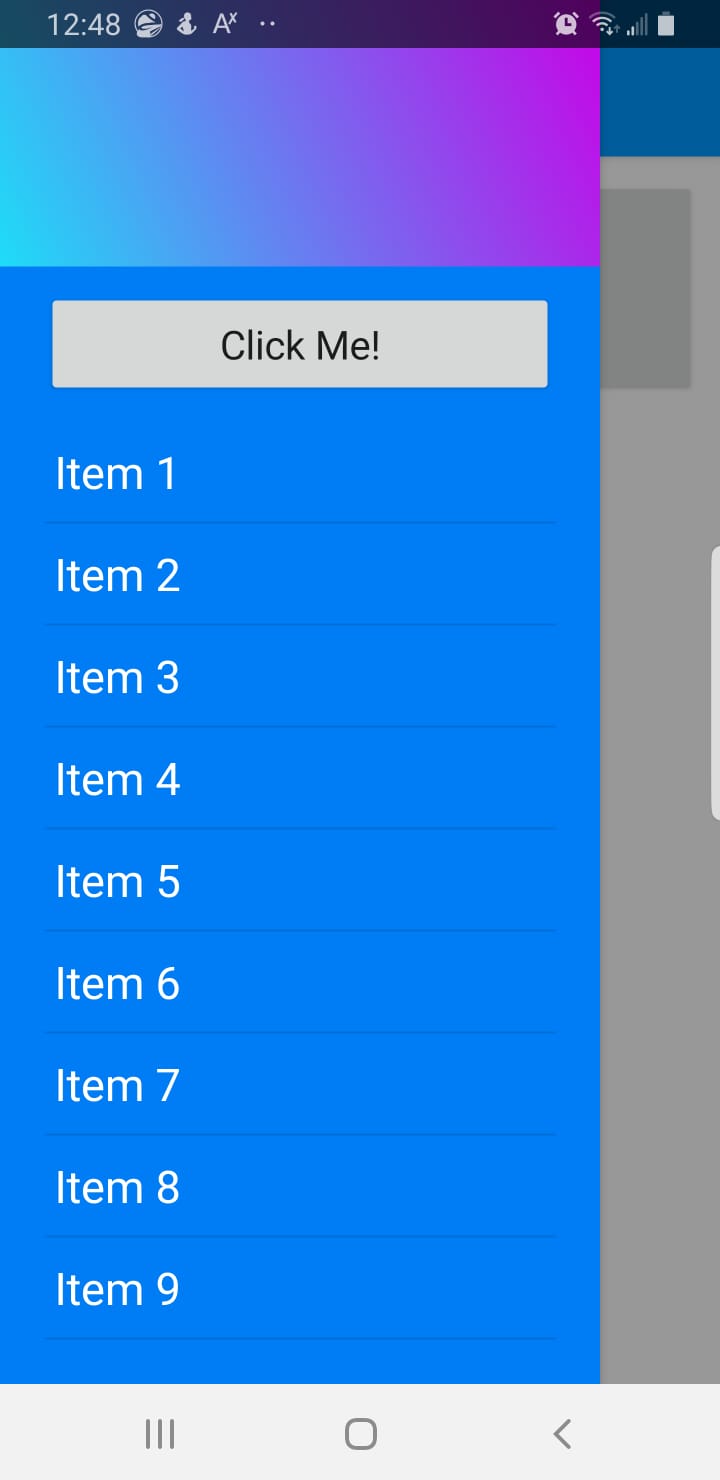Tap Item 5 row
Image resolution: width=720 pixels, height=1480 pixels.
pyautogui.click(x=300, y=881)
